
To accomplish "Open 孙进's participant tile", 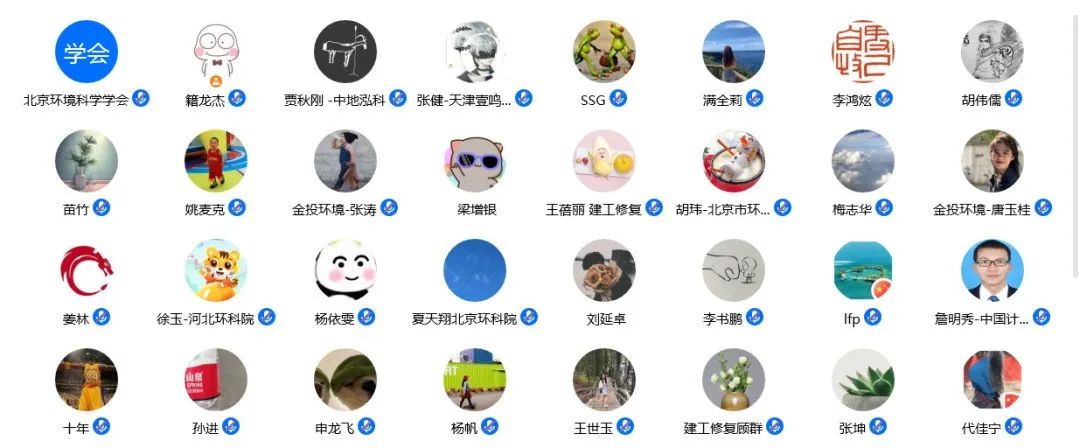I will click(x=216, y=379).
